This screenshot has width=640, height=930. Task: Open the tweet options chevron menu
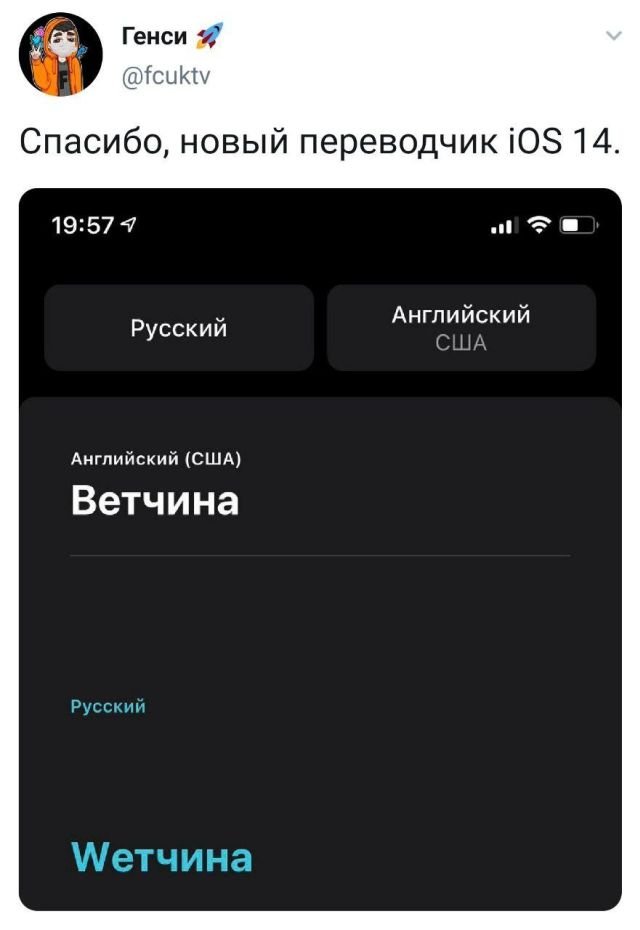pyautogui.click(x=613, y=37)
